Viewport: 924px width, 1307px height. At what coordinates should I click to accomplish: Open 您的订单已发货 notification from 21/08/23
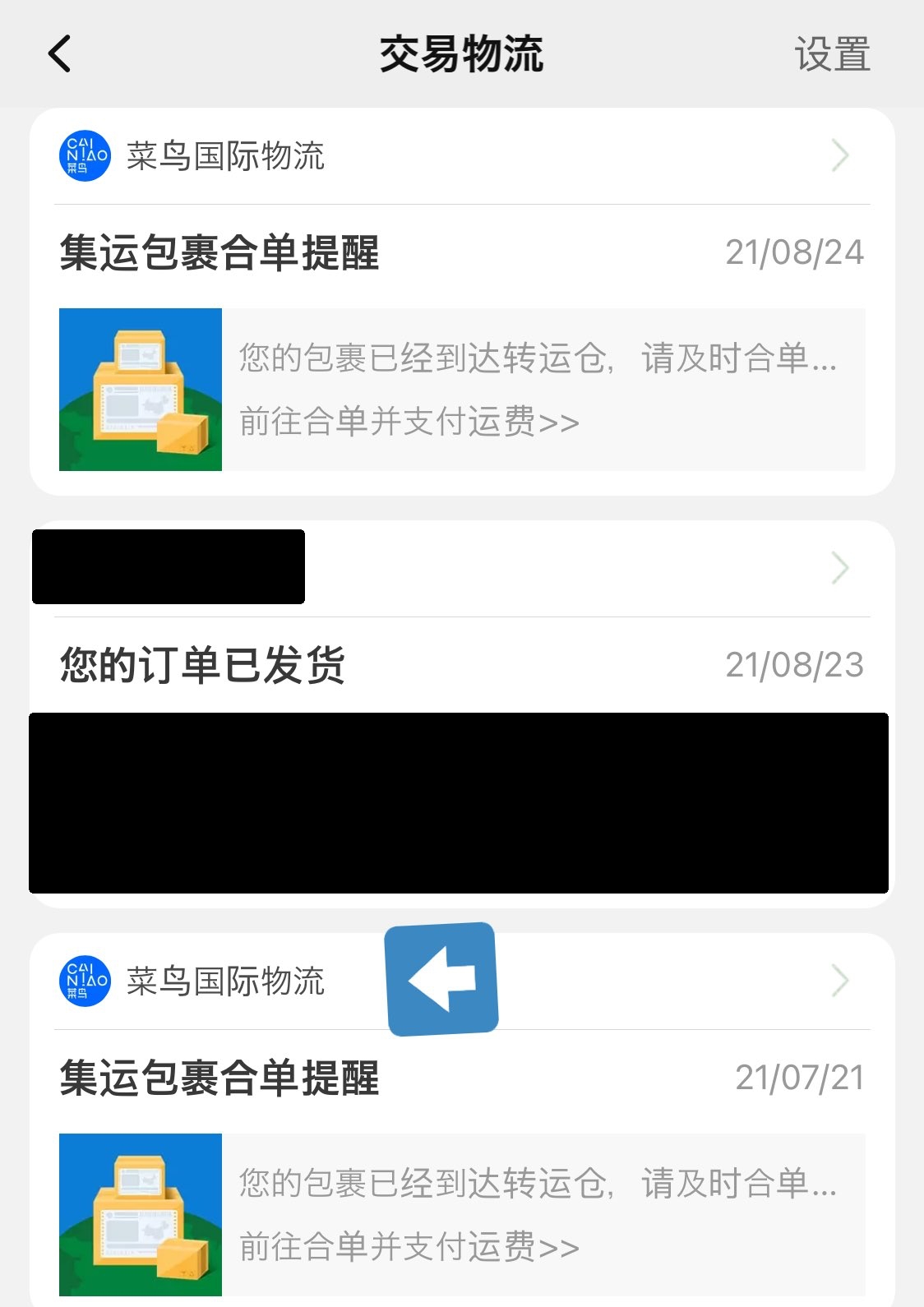[202, 665]
